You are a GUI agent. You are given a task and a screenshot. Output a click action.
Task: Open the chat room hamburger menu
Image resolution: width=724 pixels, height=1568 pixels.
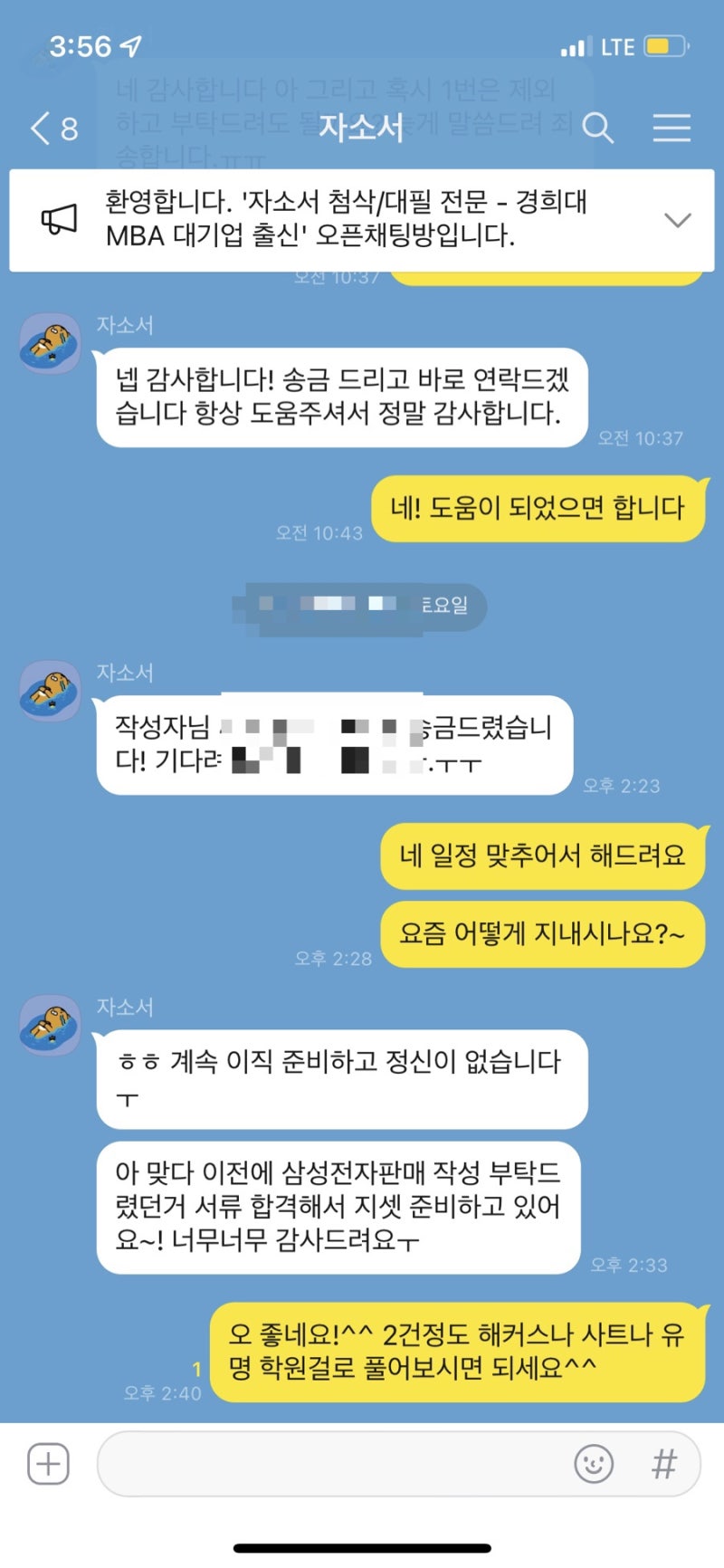pyautogui.click(x=672, y=128)
